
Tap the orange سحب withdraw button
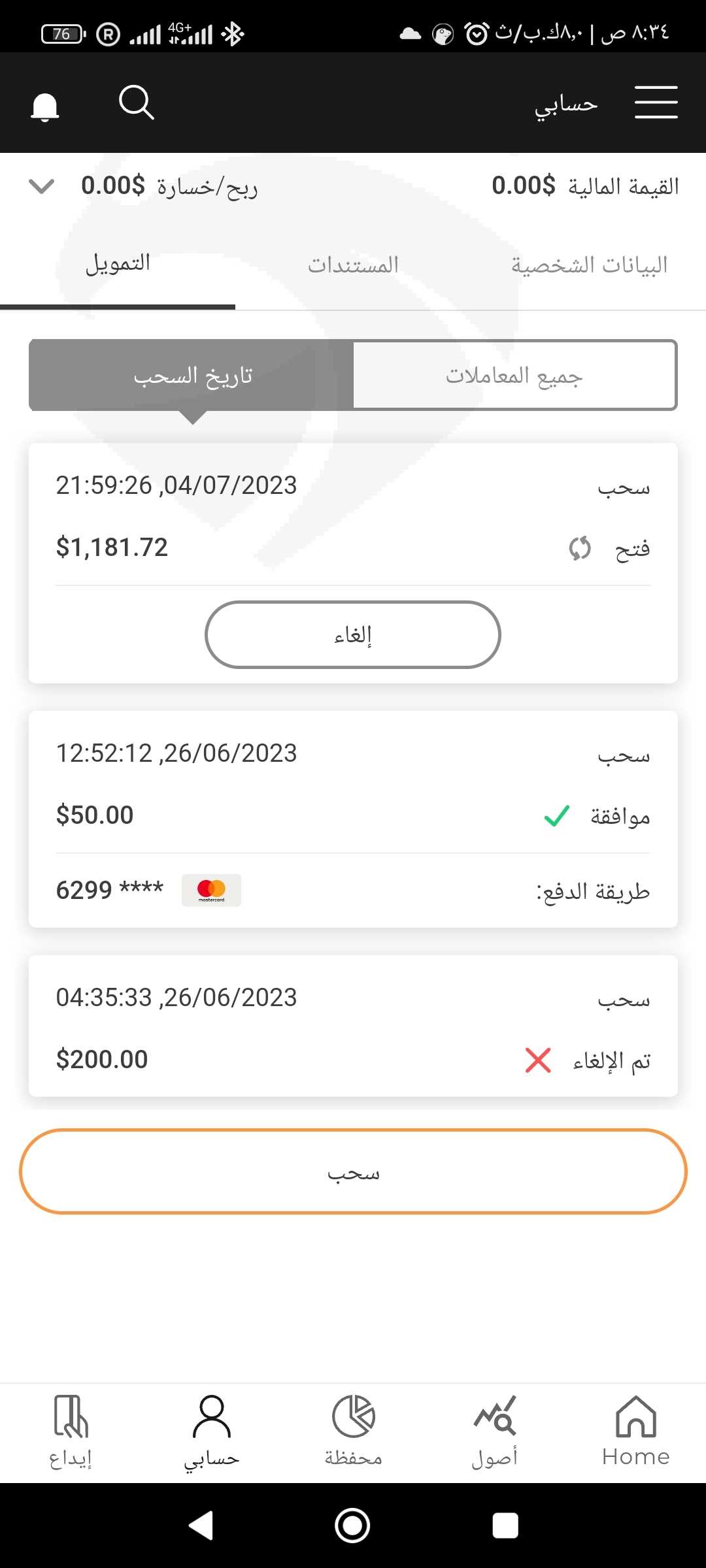coord(353,1171)
